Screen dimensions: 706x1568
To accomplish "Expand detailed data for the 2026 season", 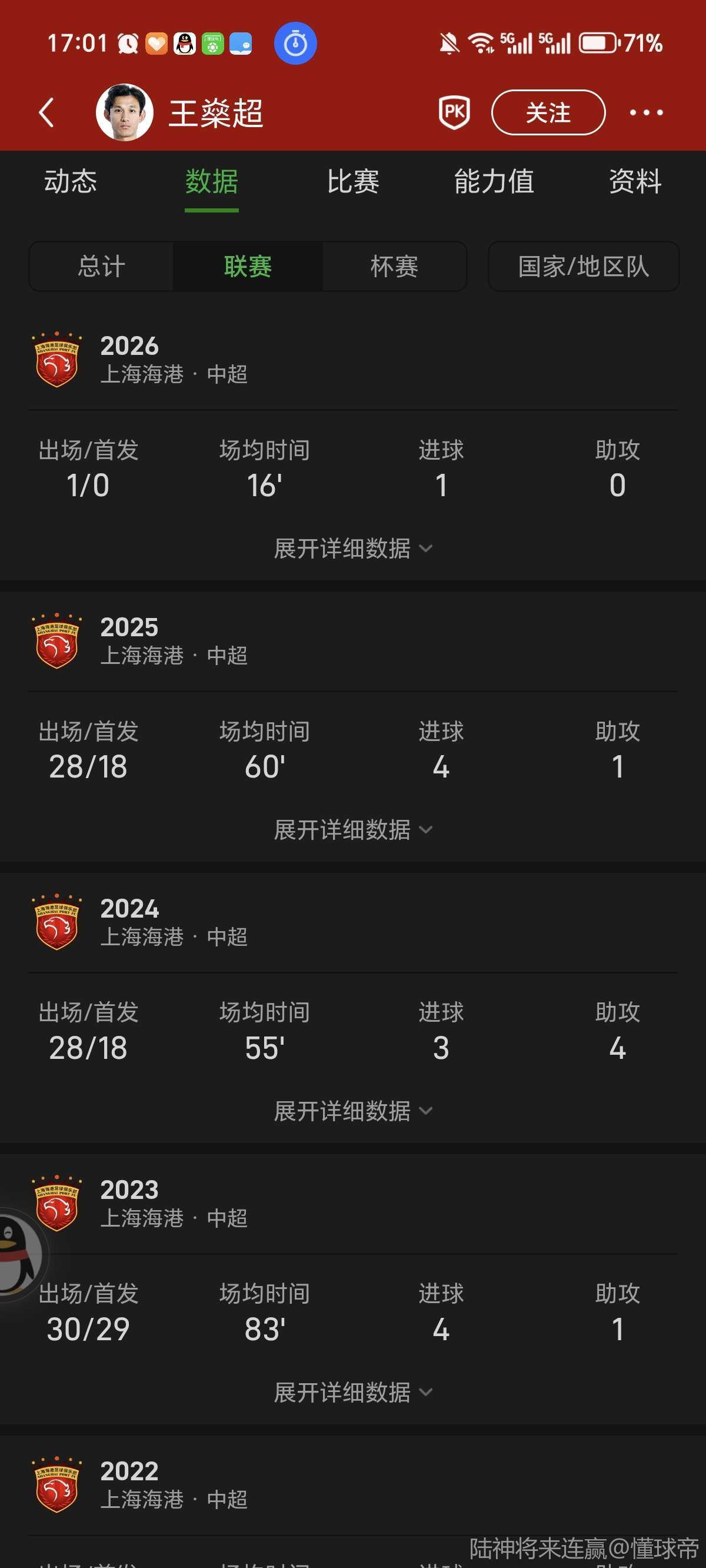I will [353, 549].
